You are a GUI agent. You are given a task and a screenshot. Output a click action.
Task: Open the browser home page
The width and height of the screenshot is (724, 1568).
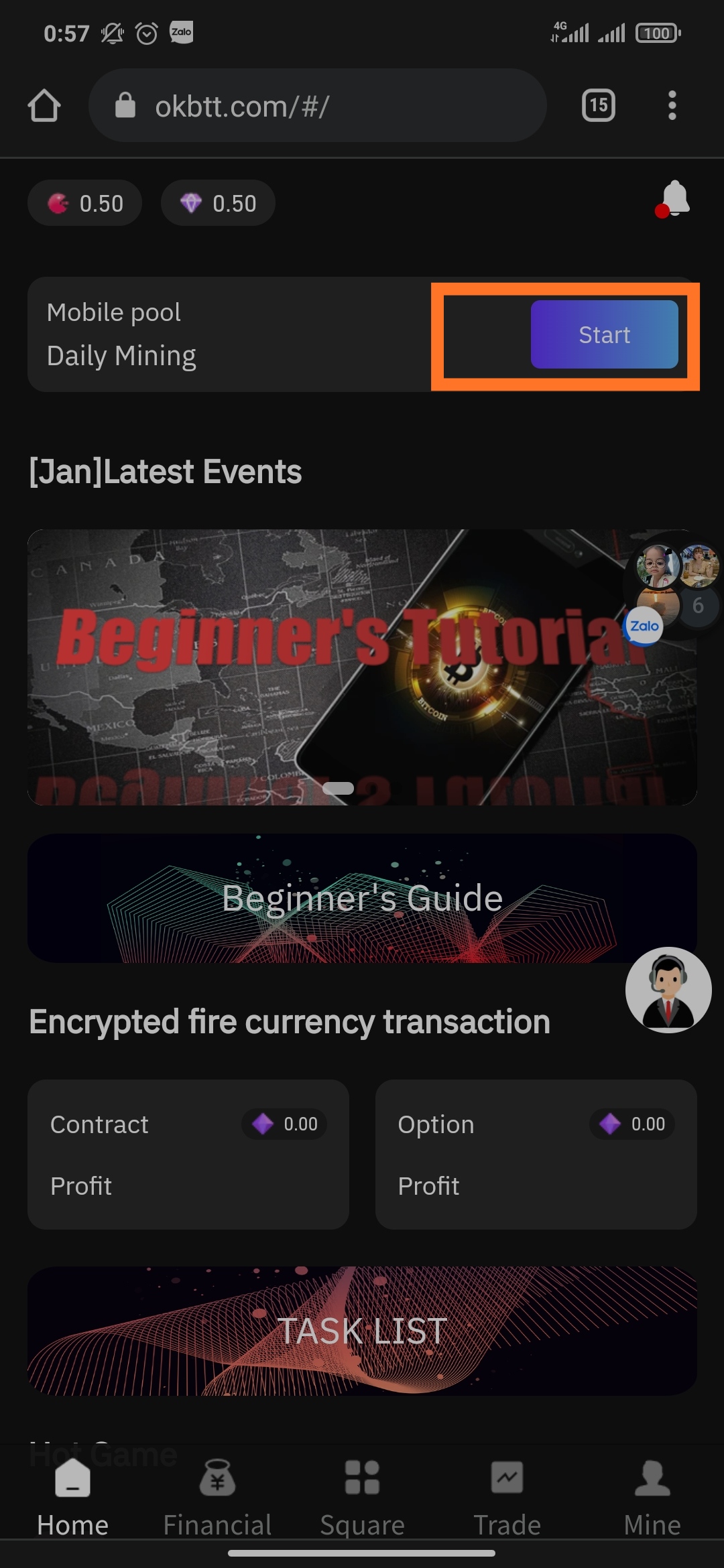(x=44, y=106)
